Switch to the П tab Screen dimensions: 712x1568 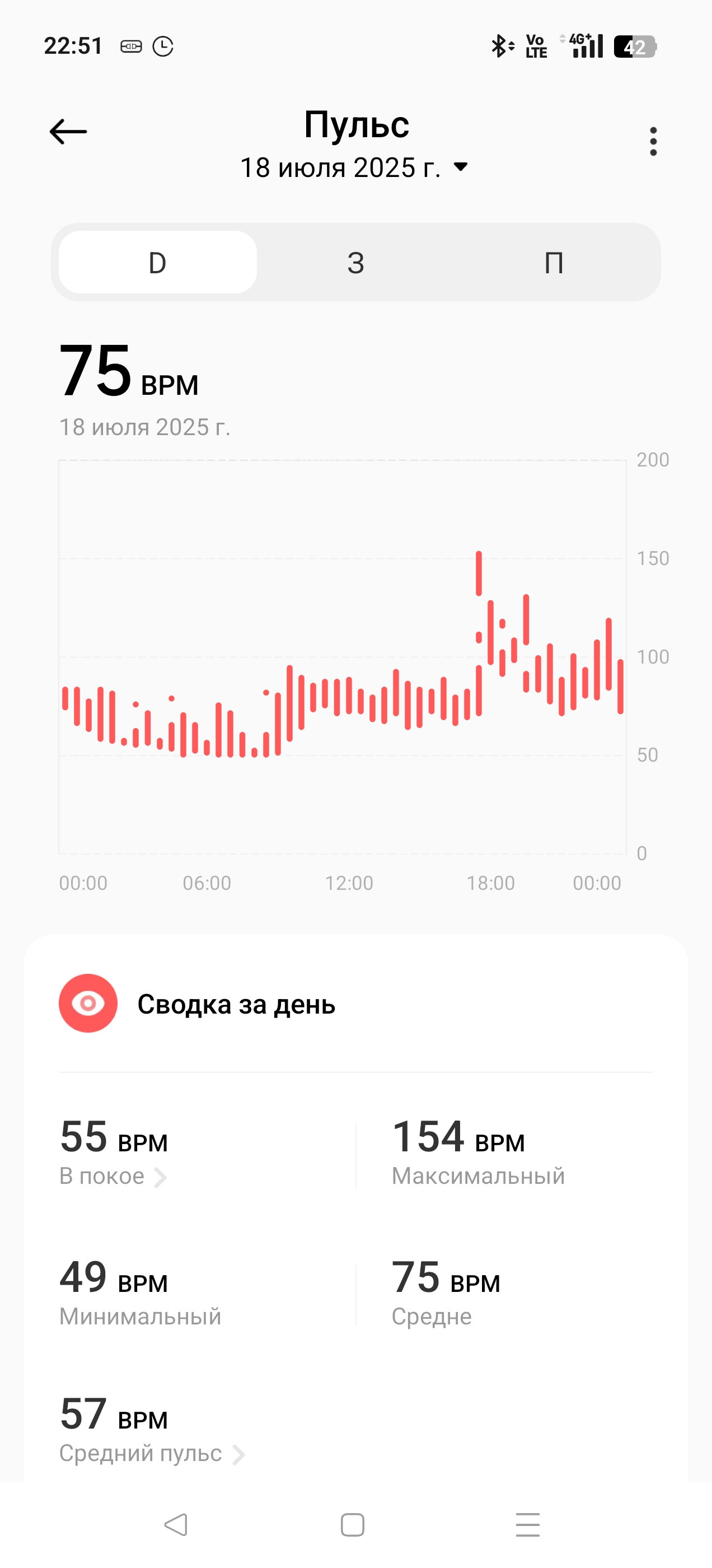(x=554, y=262)
